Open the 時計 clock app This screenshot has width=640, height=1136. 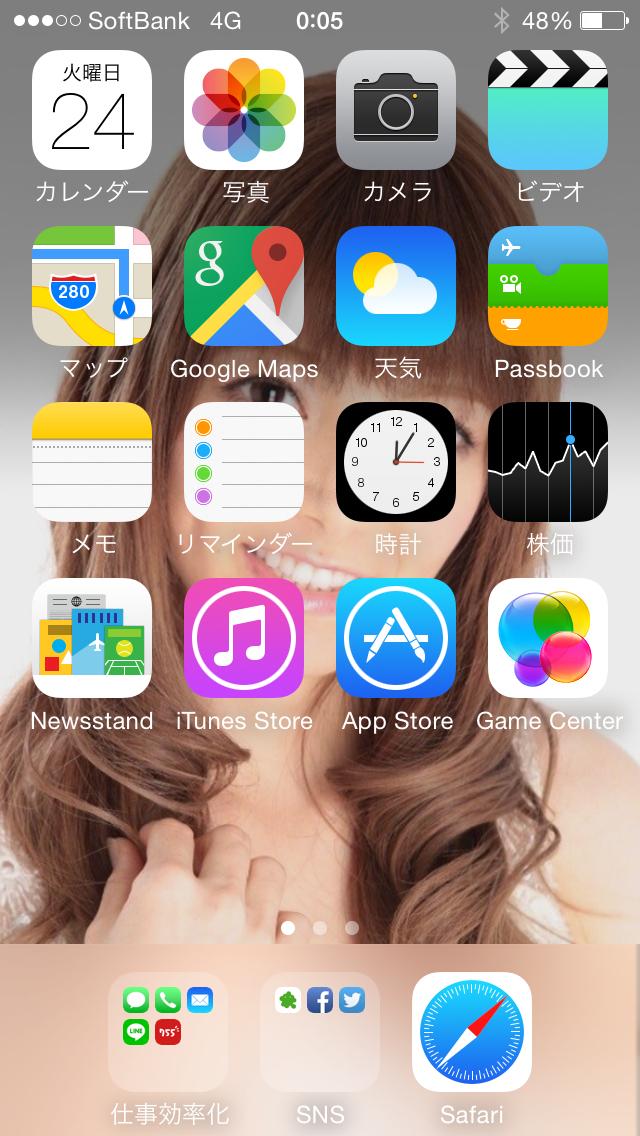[396, 462]
